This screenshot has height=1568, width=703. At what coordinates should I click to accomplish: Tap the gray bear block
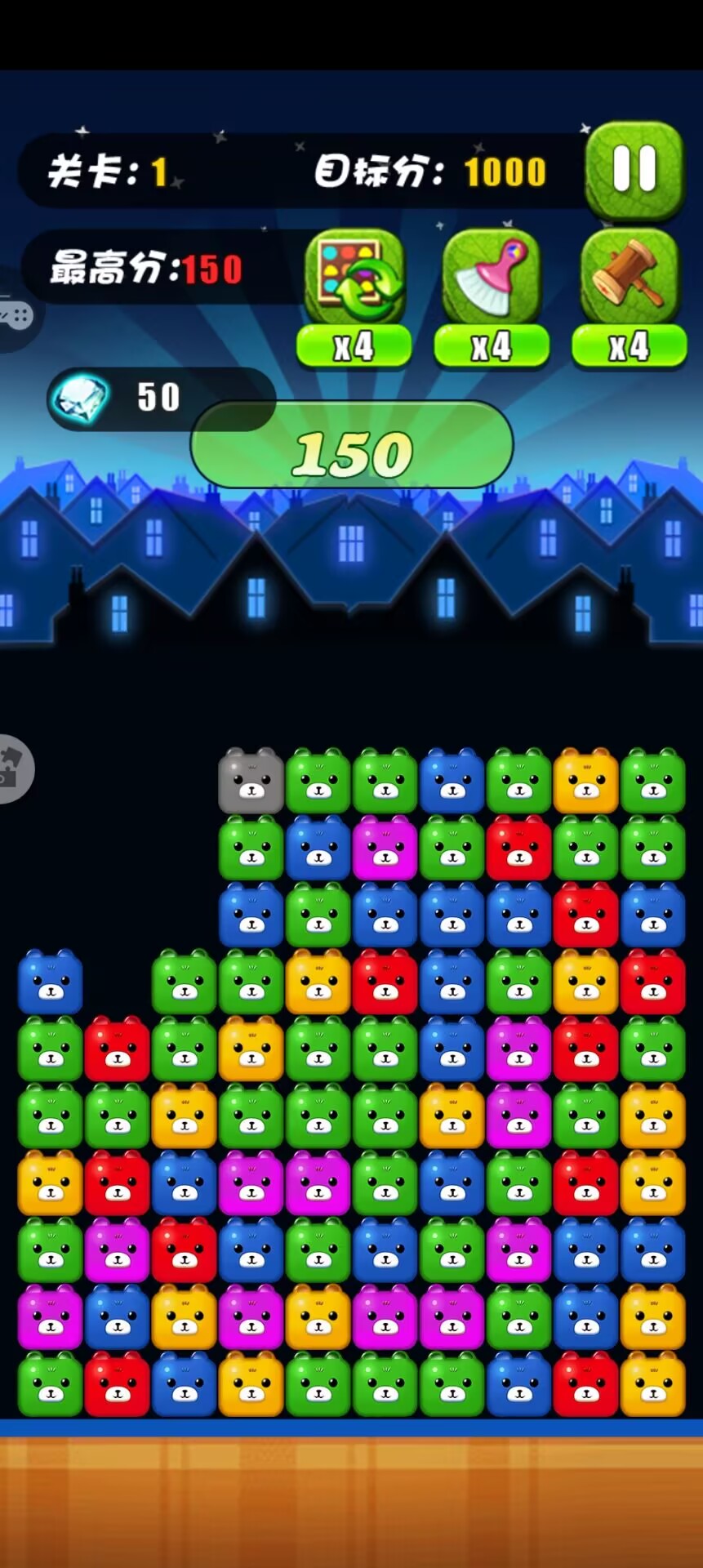tap(251, 781)
